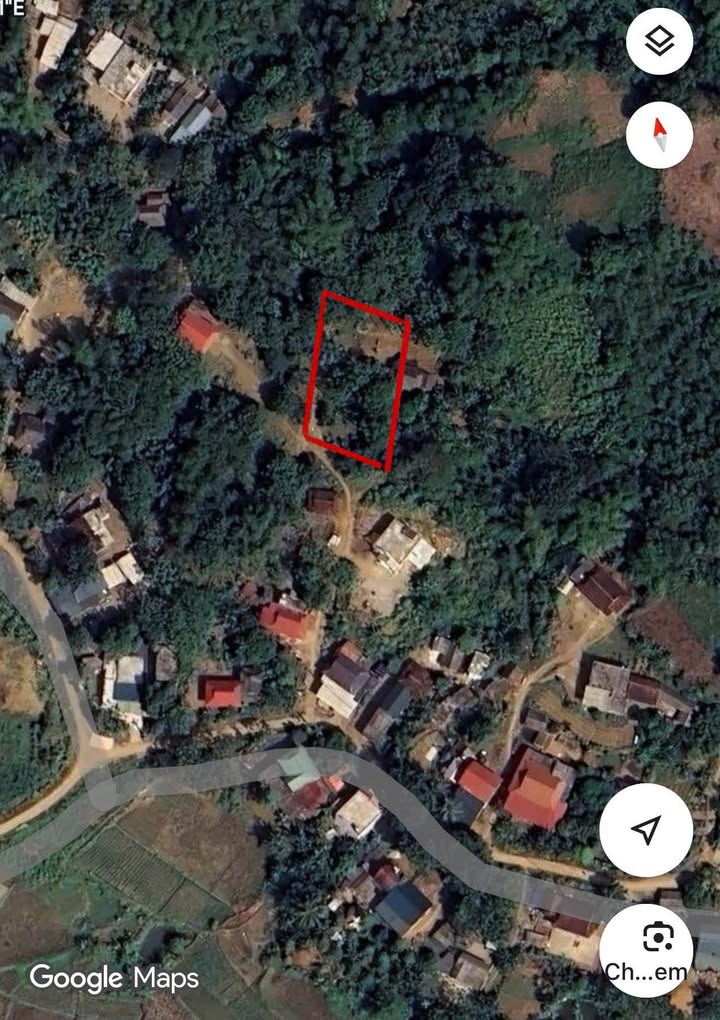Tap the compass to reset map orientation
This screenshot has width=720, height=1020.
(659, 135)
